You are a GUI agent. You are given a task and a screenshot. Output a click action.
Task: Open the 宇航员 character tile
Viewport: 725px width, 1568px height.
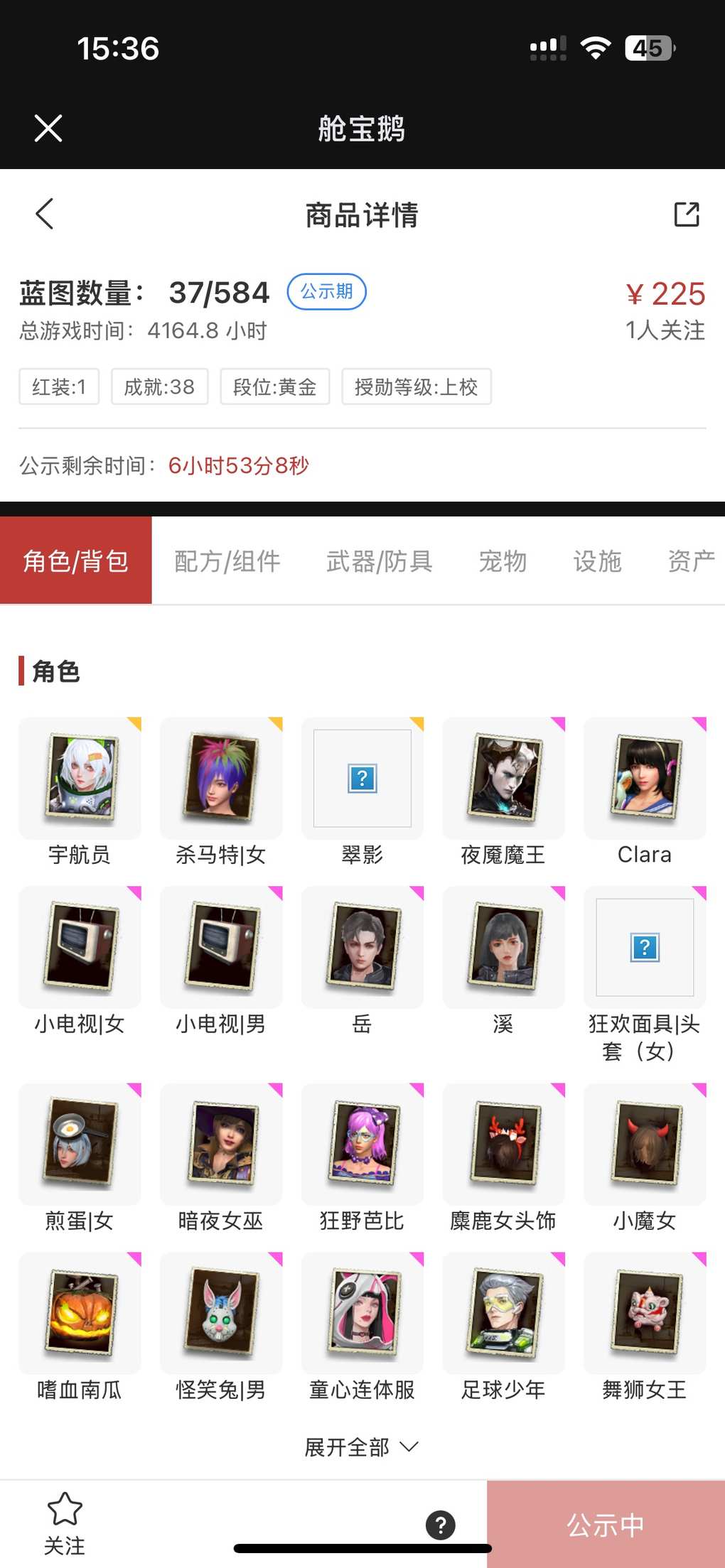[80, 779]
